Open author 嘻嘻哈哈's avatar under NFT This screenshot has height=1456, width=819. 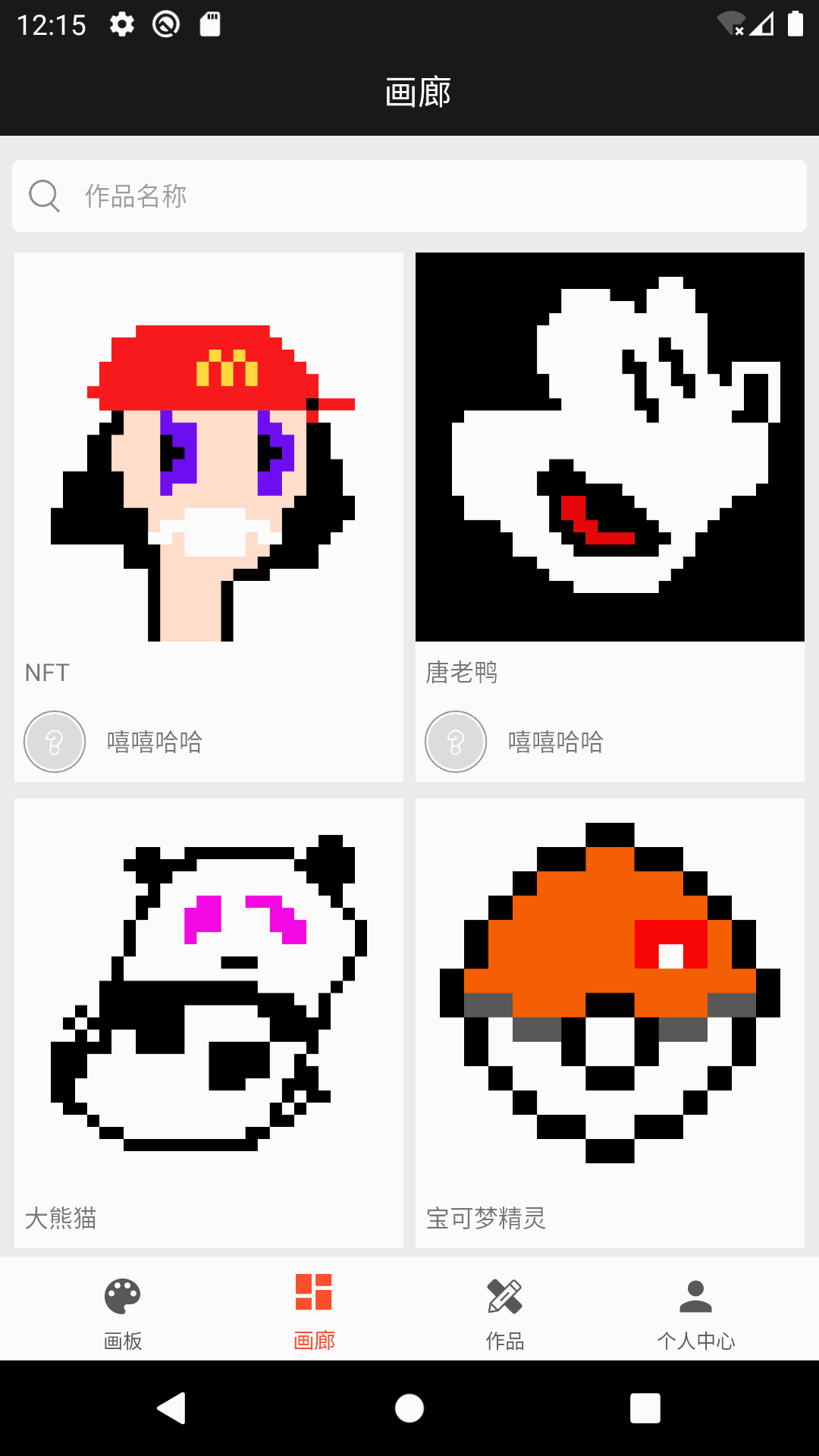pos(55,742)
